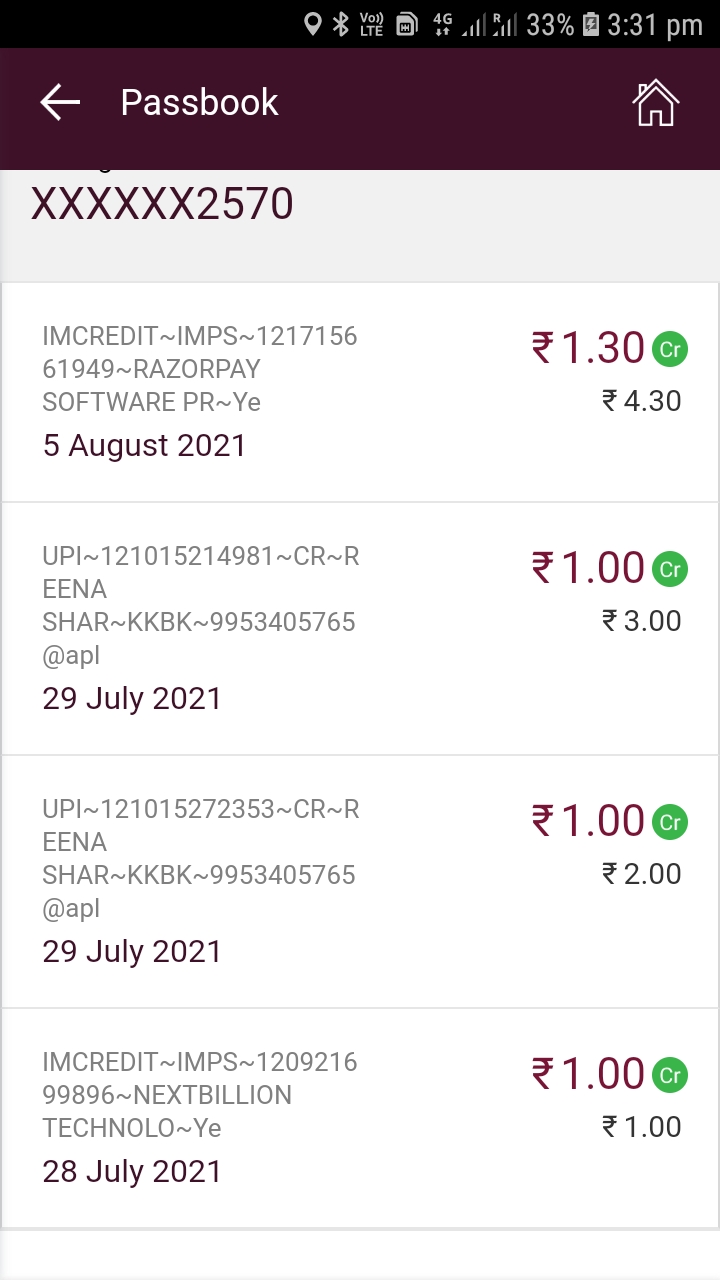
Task: Open UPI transaction 121015214981
Action: [360, 629]
